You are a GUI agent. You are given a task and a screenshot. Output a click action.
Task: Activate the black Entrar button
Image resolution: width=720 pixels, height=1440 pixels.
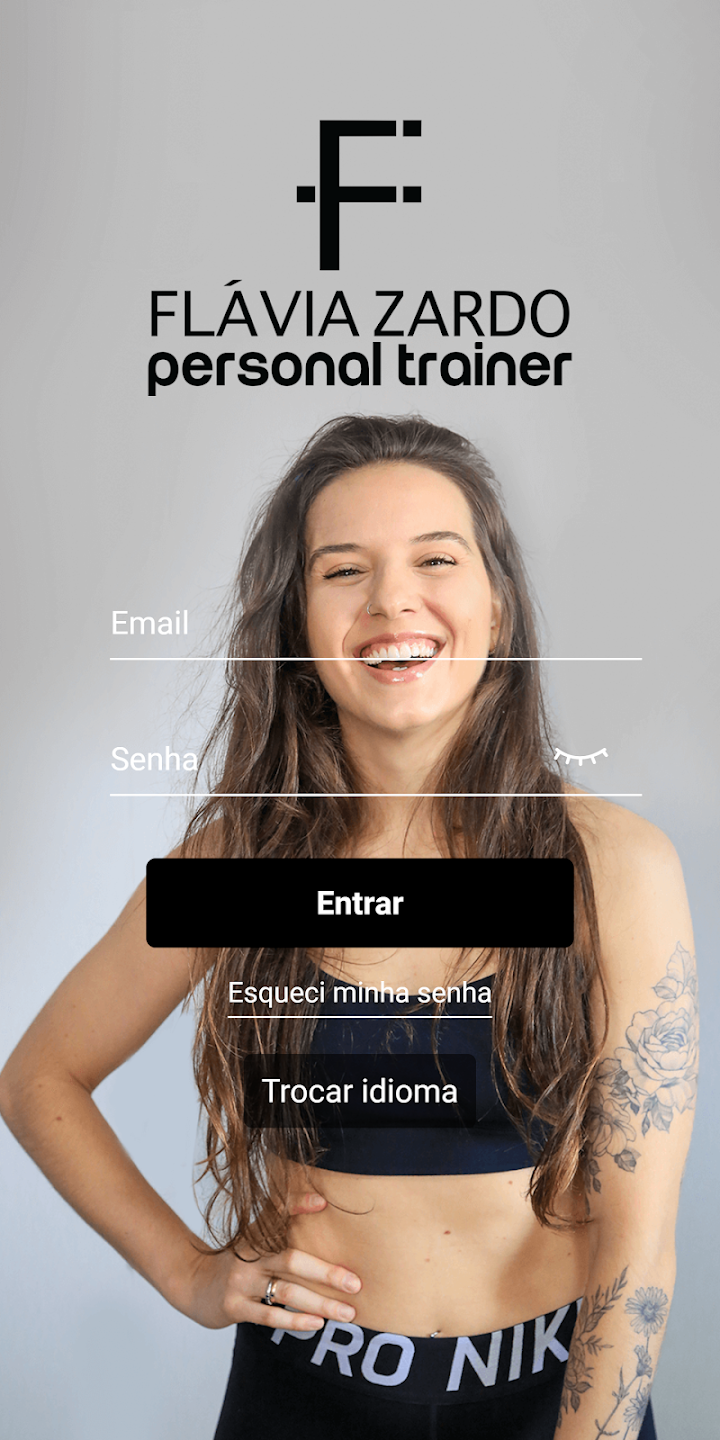(360, 903)
